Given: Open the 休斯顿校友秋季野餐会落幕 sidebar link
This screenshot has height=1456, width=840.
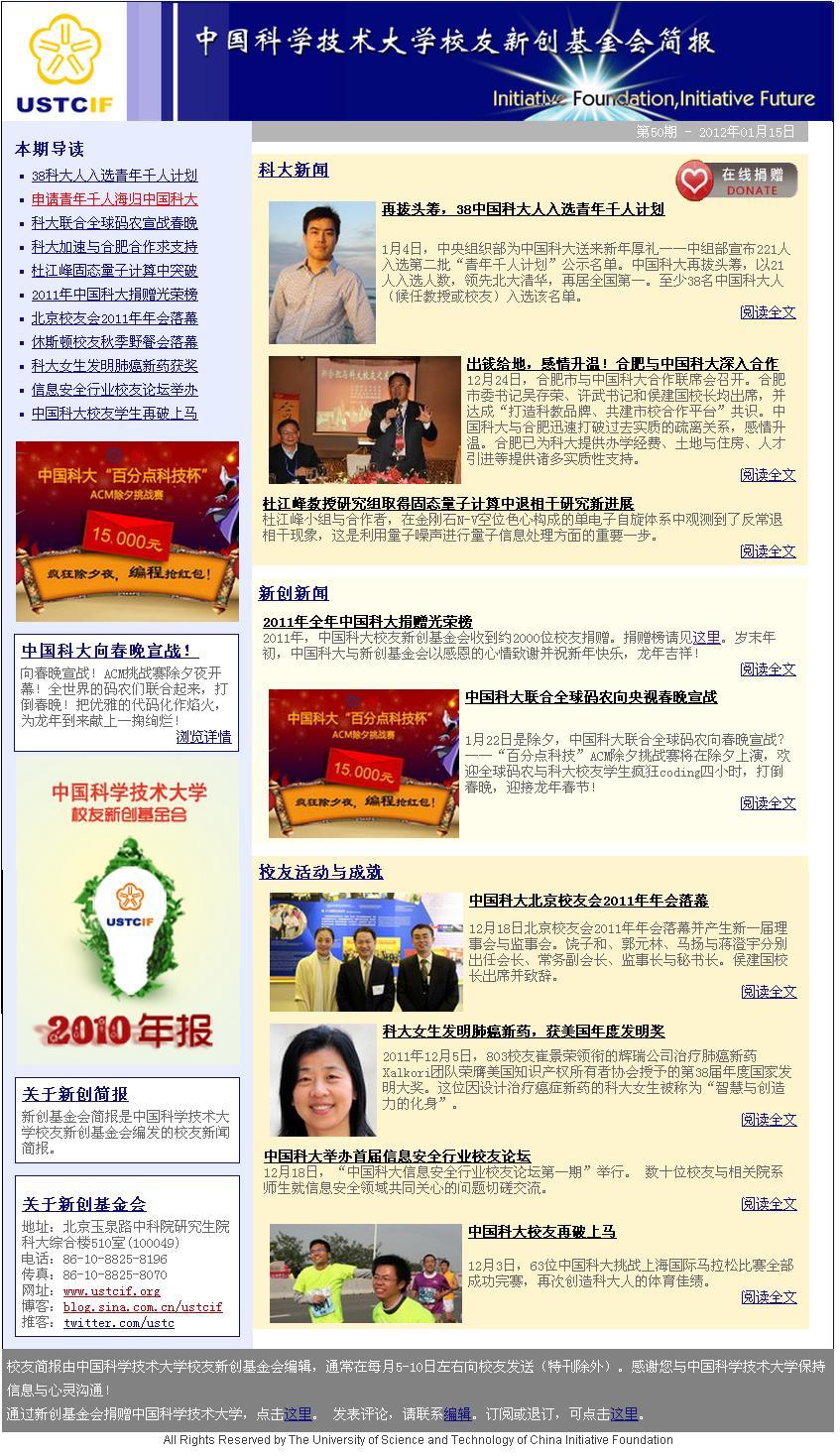Looking at the screenshot, I should point(114,342).
